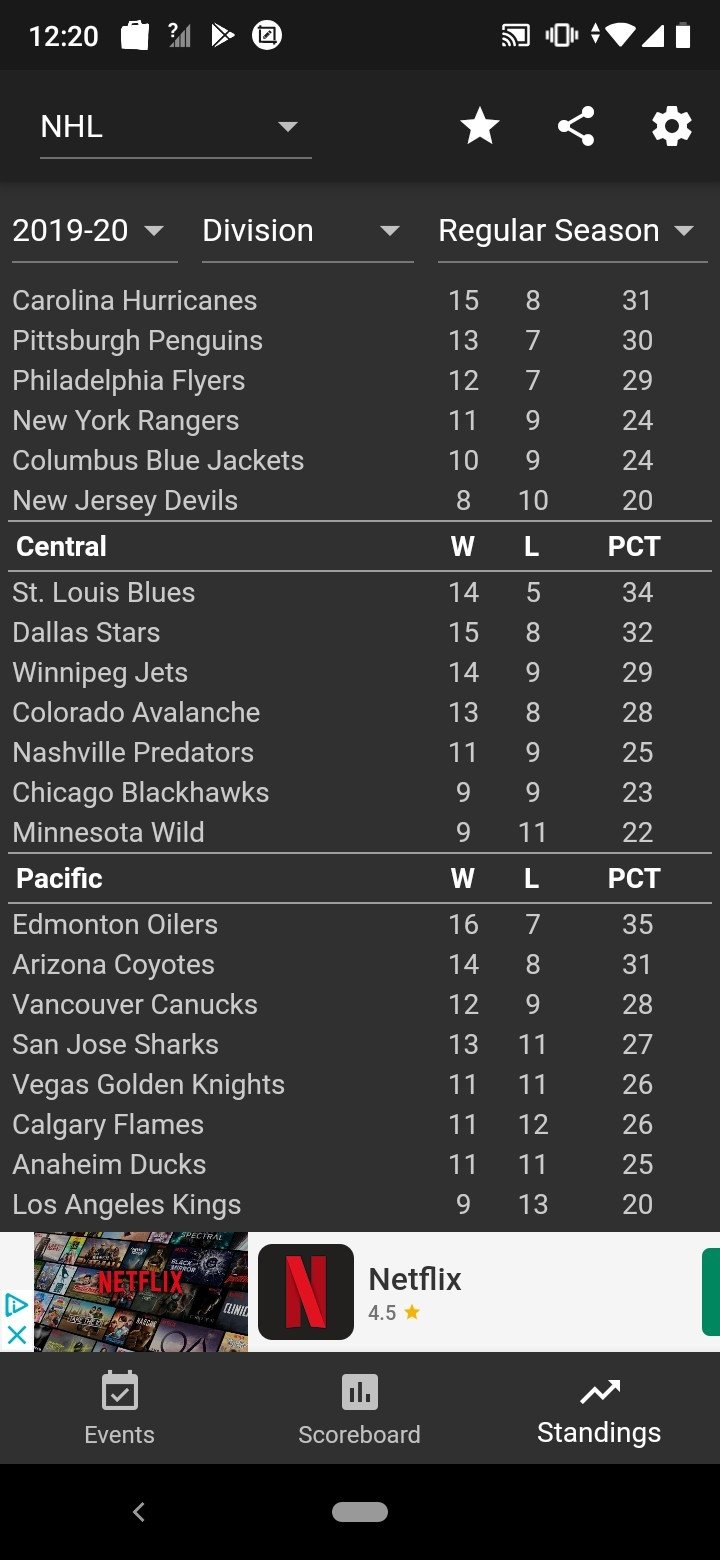Tap the AdChoices info icon
Viewport: 720px width, 1560px height.
tap(16, 1305)
